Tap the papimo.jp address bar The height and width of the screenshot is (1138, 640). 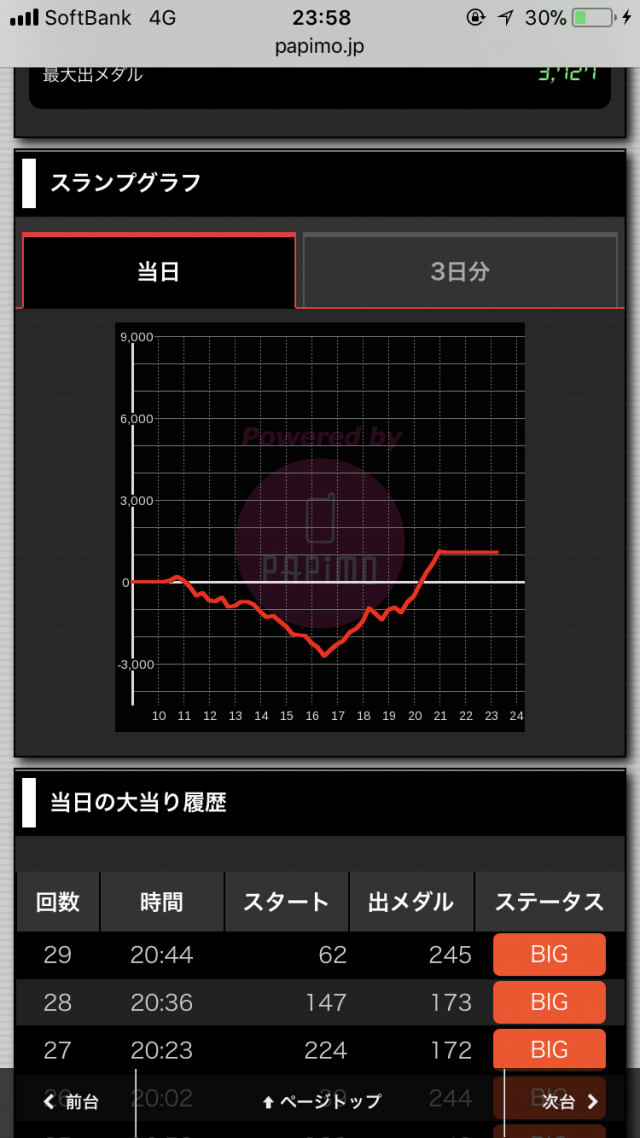coord(321,46)
